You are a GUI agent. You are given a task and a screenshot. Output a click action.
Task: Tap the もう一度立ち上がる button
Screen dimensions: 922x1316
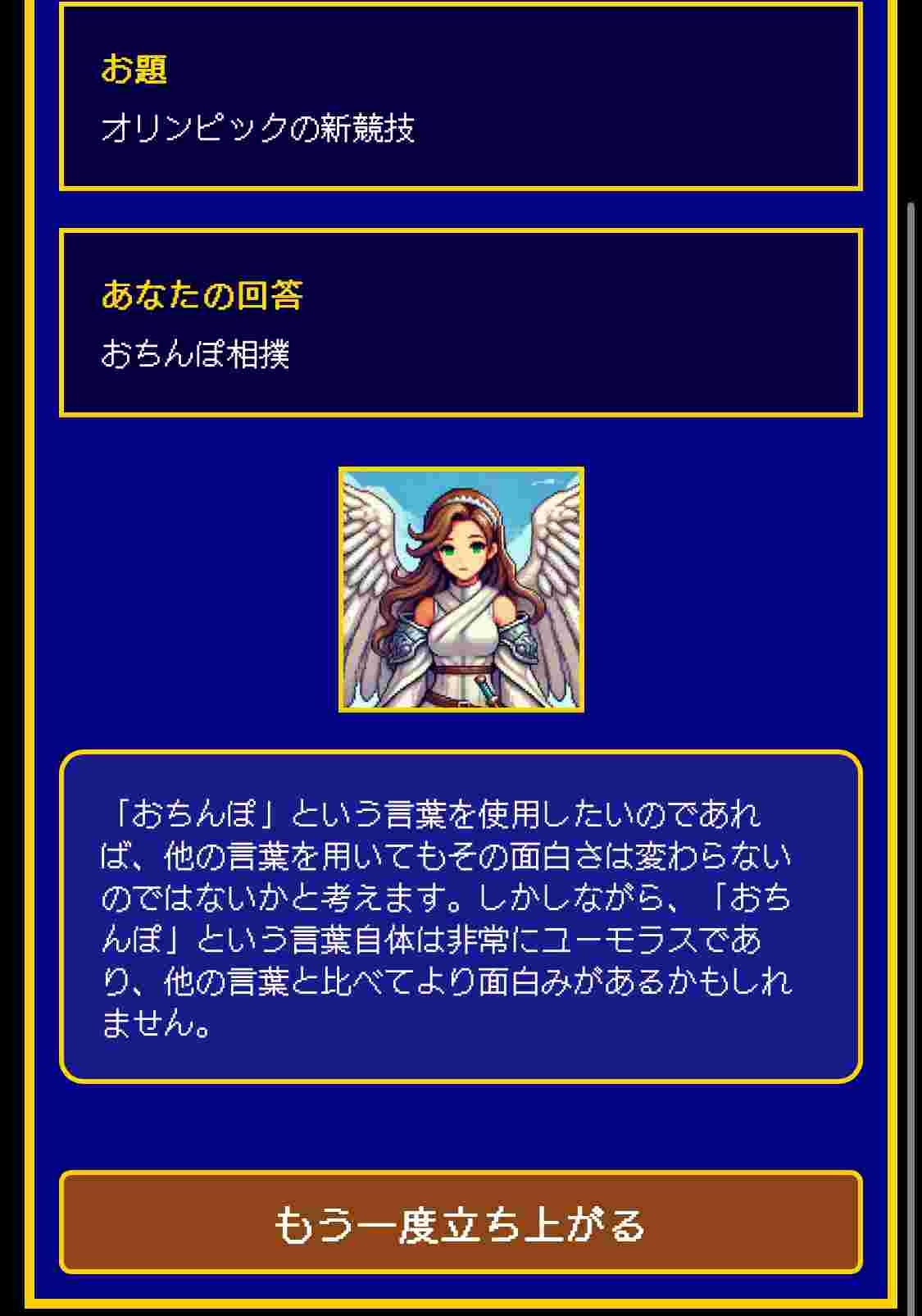click(x=461, y=1223)
